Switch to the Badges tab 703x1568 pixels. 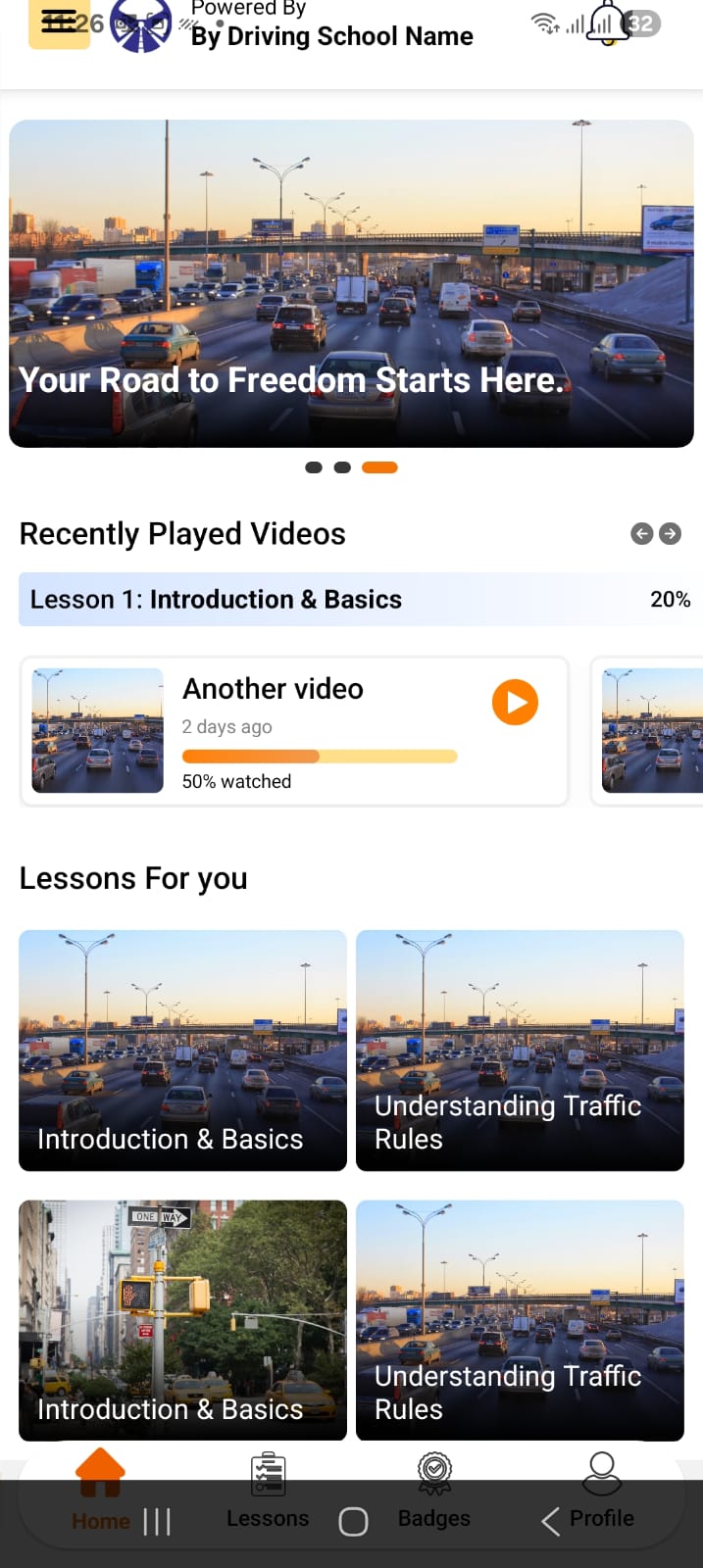click(x=434, y=1492)
